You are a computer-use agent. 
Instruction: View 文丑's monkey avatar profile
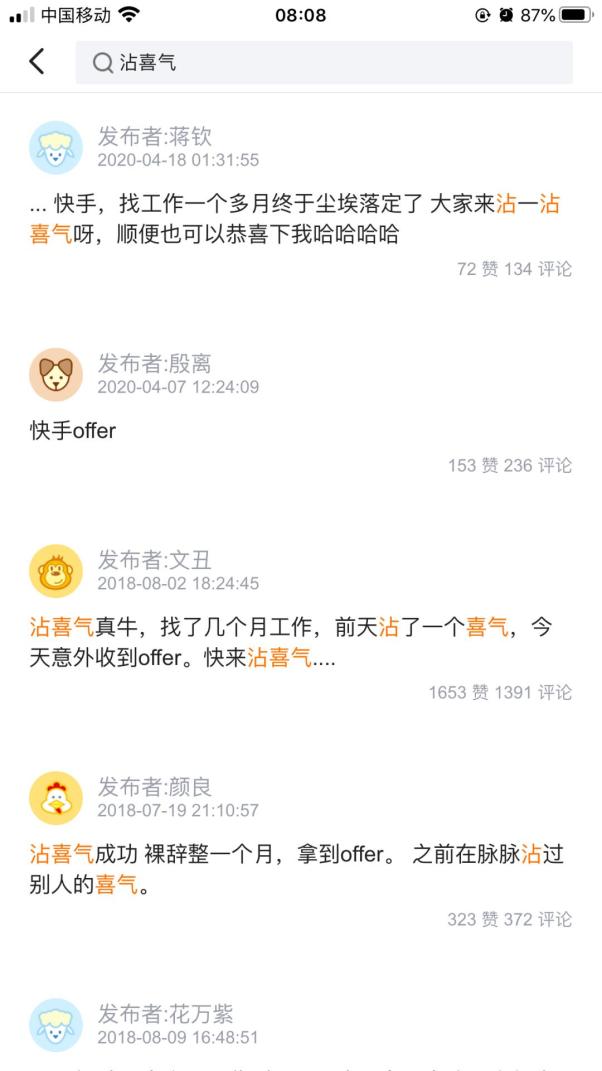tap(56, 571)
